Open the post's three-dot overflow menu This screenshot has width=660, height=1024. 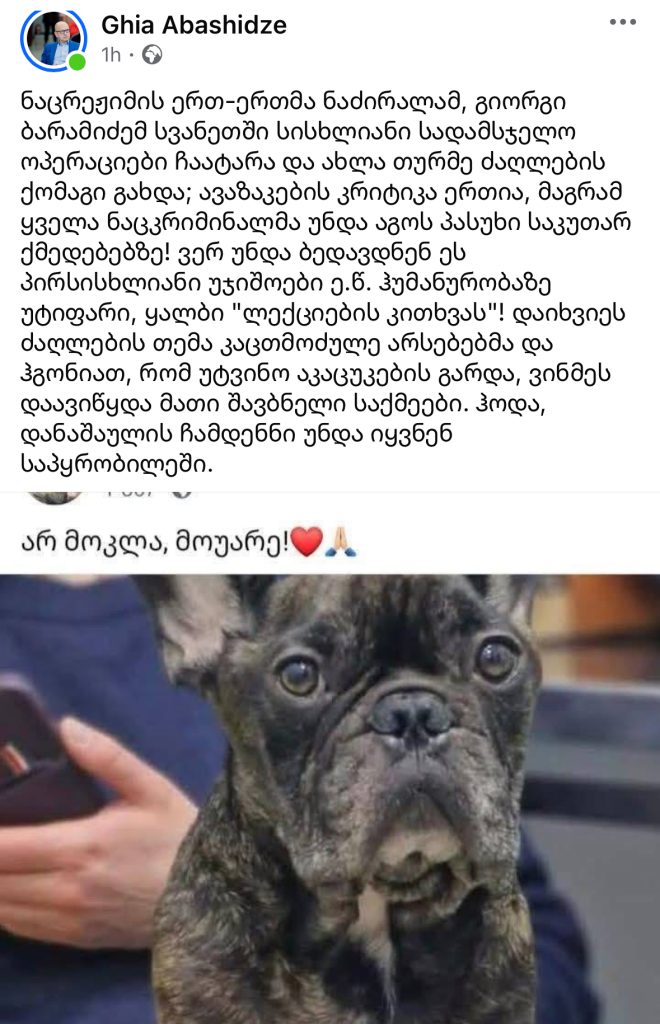point(622,22)
